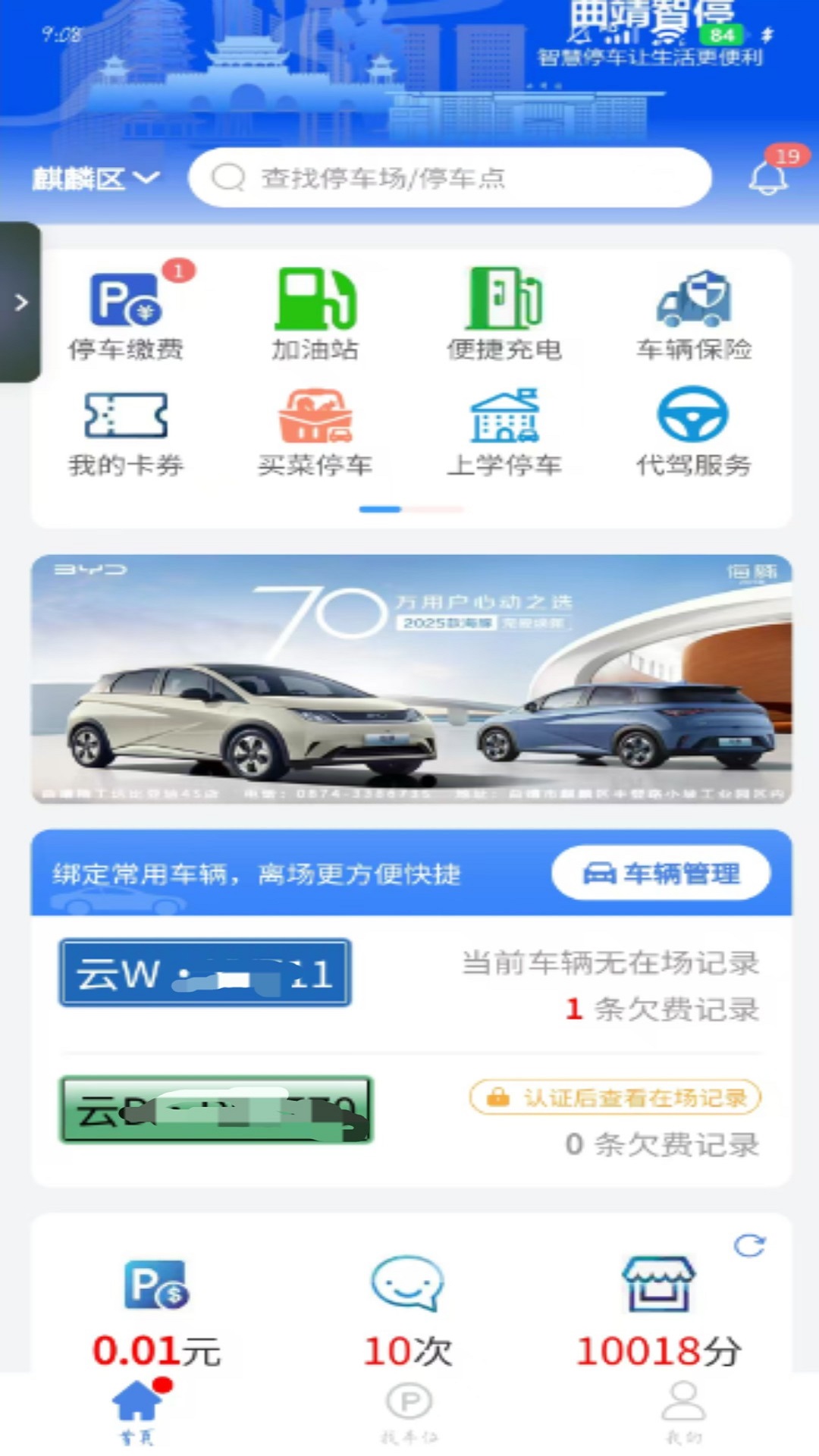Tap the 查找停车场/停车点 search field

[x=450, y=178]
